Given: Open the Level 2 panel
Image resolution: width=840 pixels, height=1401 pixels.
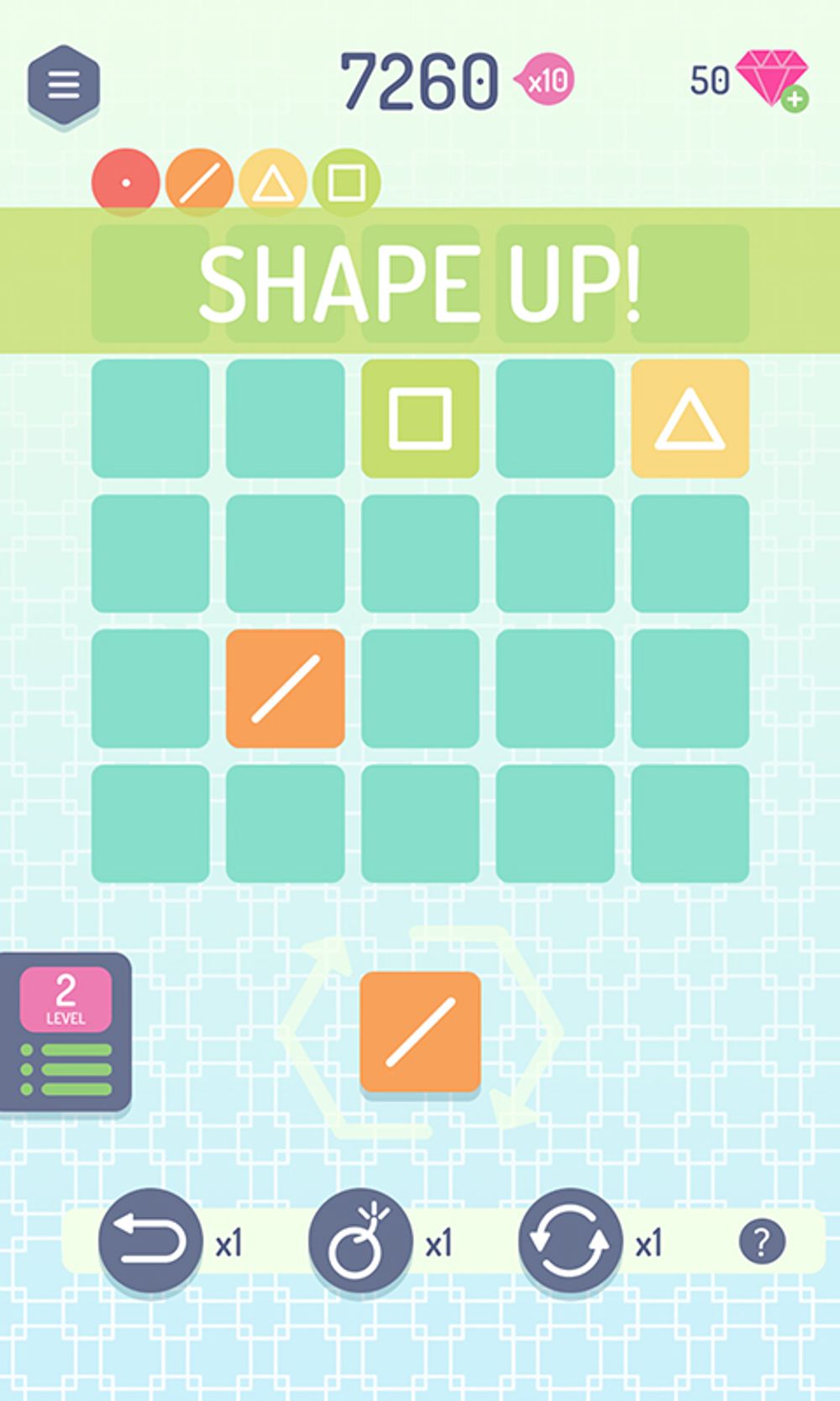Looking at the screenshot, I should pyautogui.click(x=66, y=1031).
